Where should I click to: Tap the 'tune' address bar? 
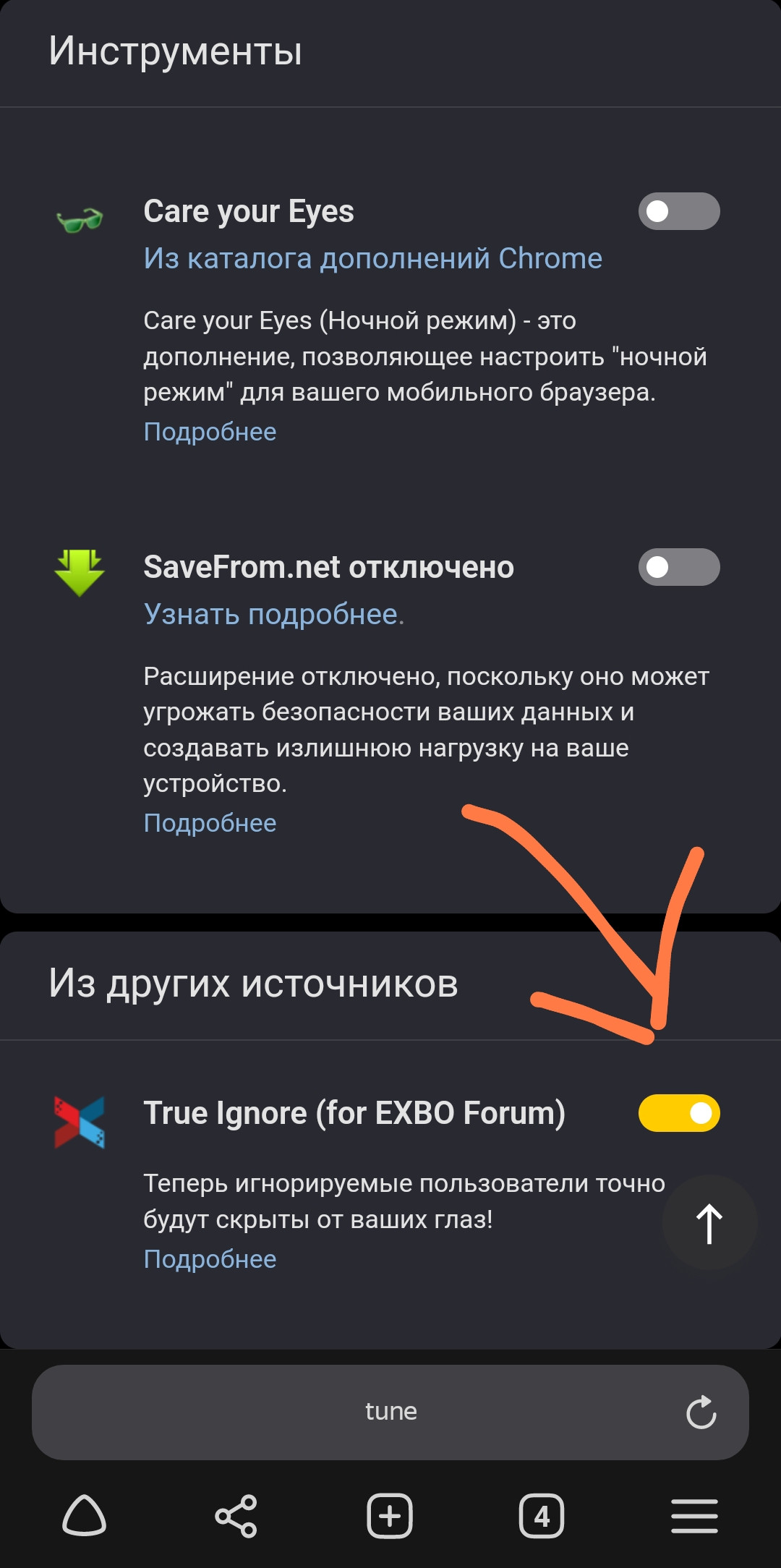tap(390, 1411)
